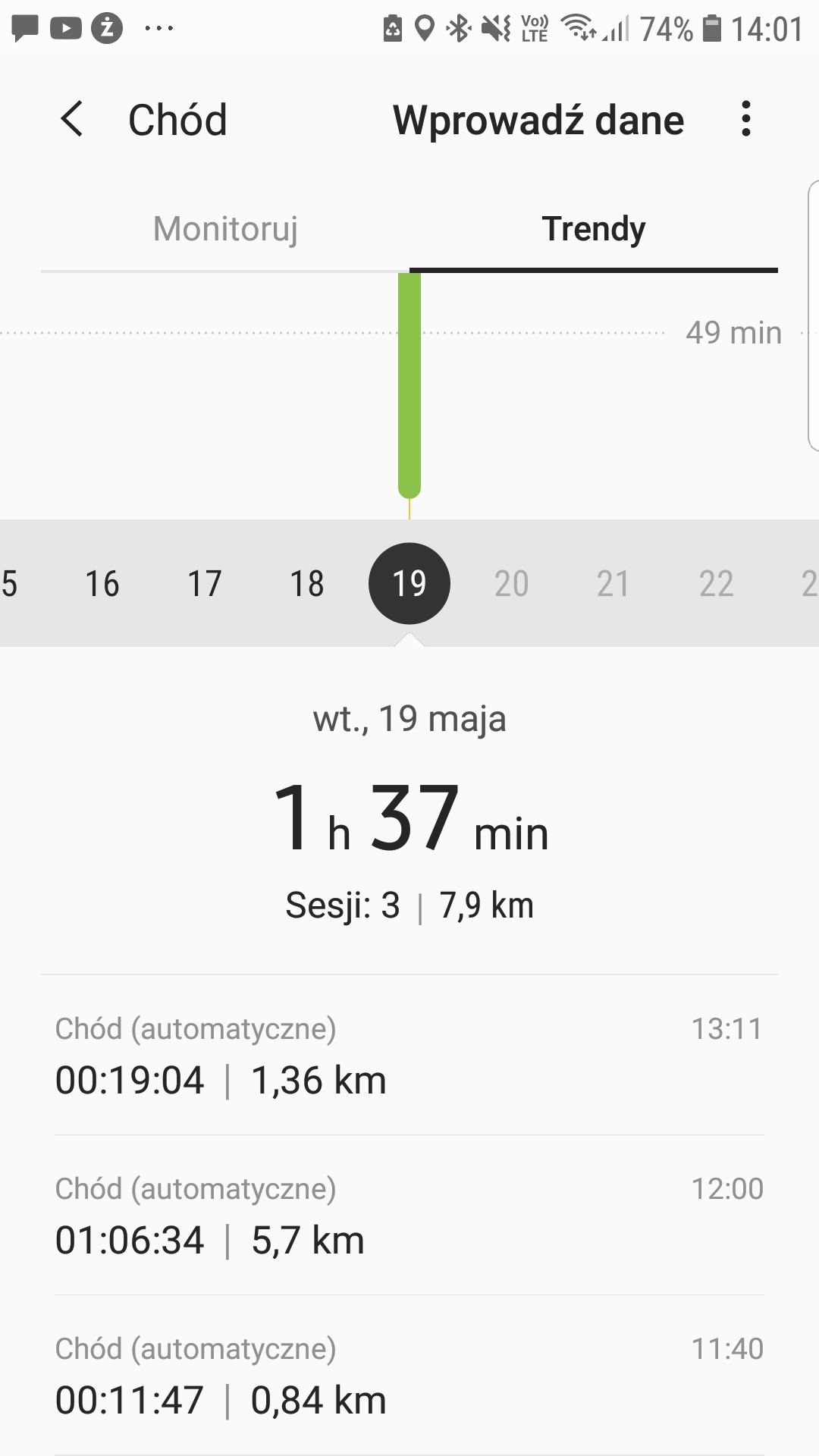
Task: Choose day 18 in the date strip
Action: tap(307, 583)
